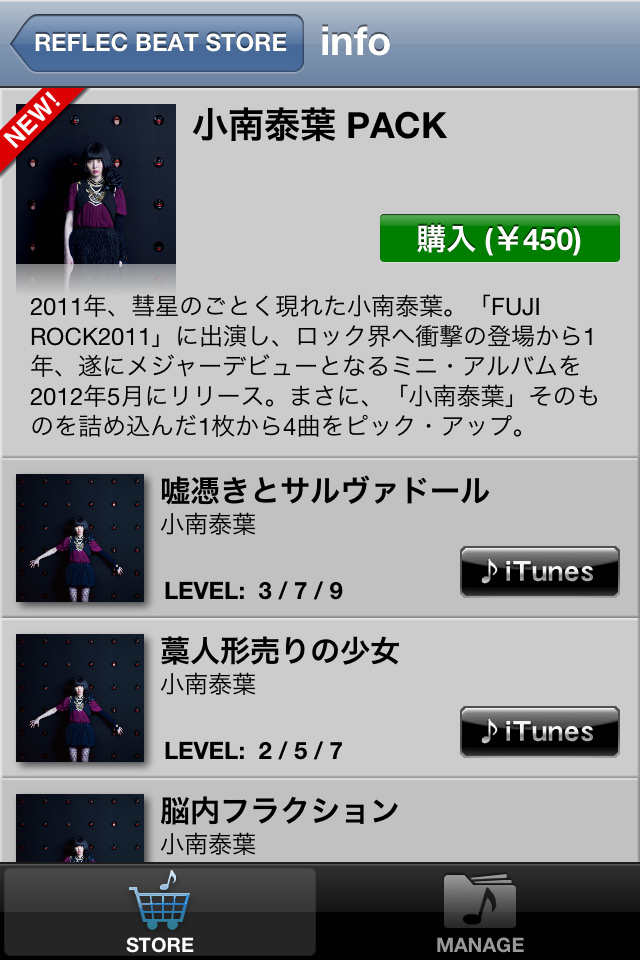Switch to the MANAGE tab
The height and width of the screenshot is (960, 640).
(480, 912)
